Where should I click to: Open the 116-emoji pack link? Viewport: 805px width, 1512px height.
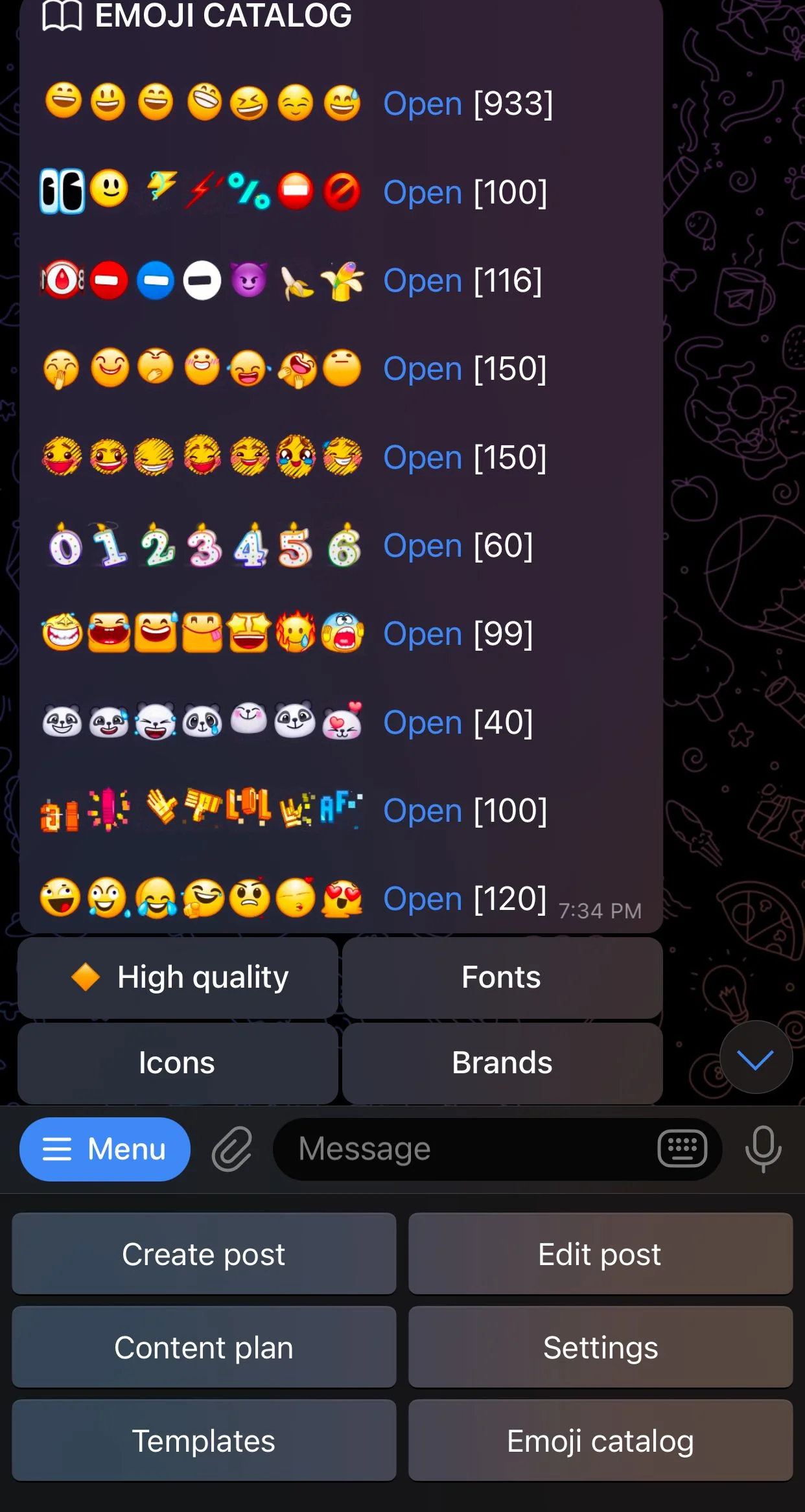click(x=423, y=281)
